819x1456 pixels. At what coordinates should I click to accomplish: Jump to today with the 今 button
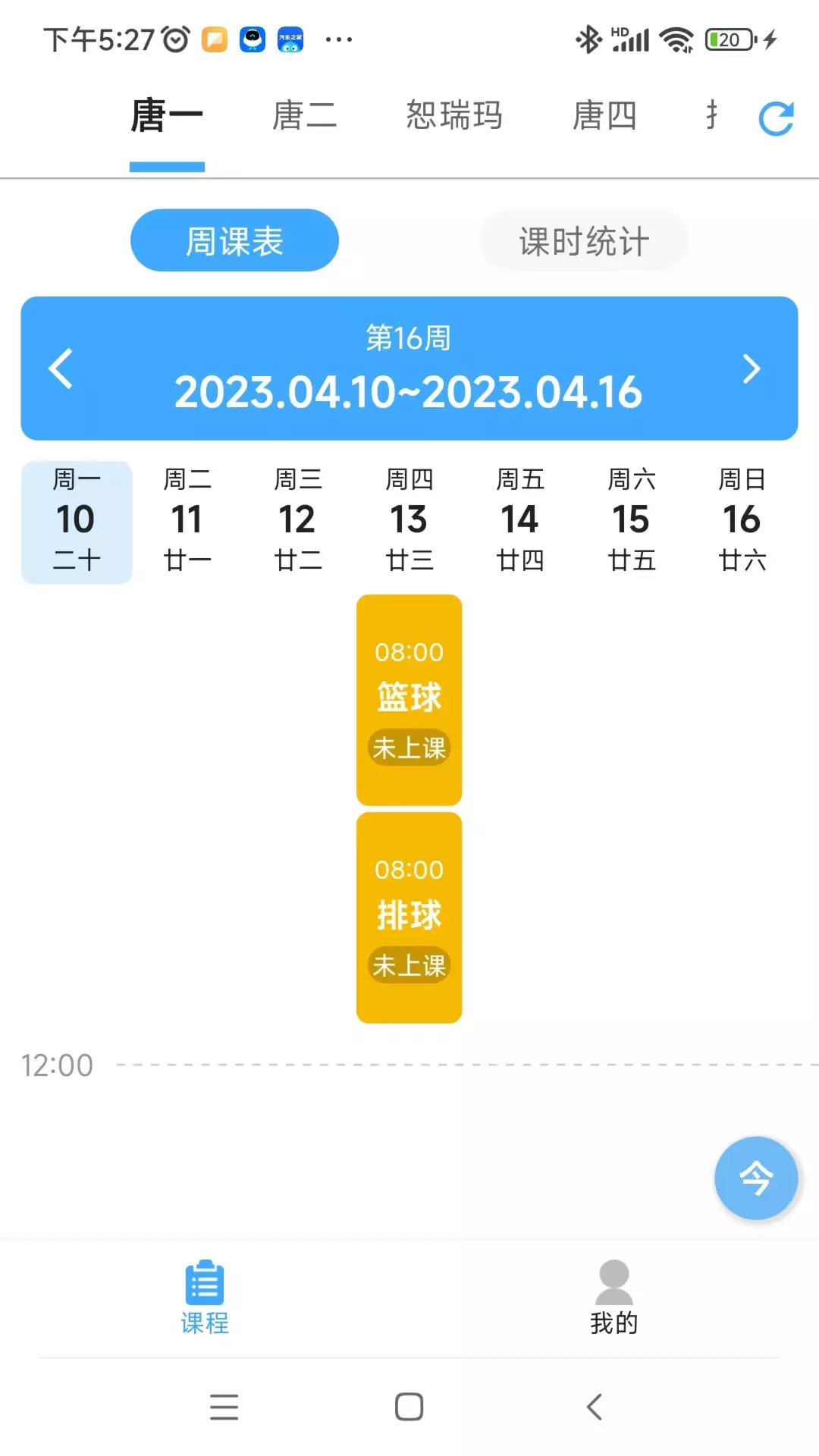pyautogui.click(x=756, y=1178)
